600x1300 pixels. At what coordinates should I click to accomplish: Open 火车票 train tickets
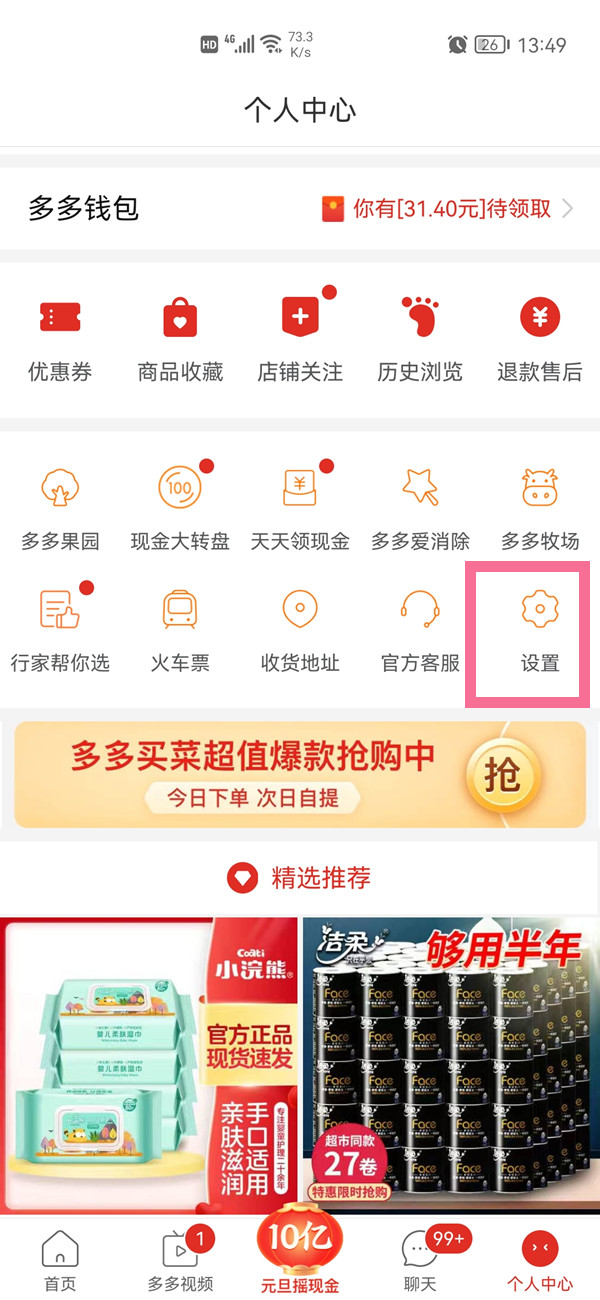click(180, 630)
